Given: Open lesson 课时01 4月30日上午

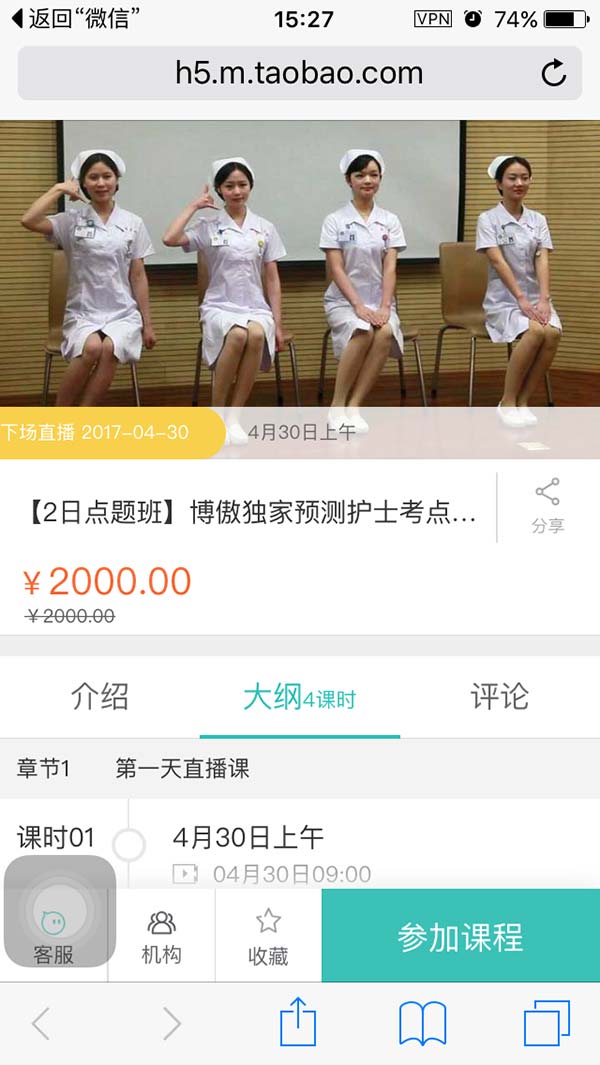Looking at the screenshot, I should 248,838.
